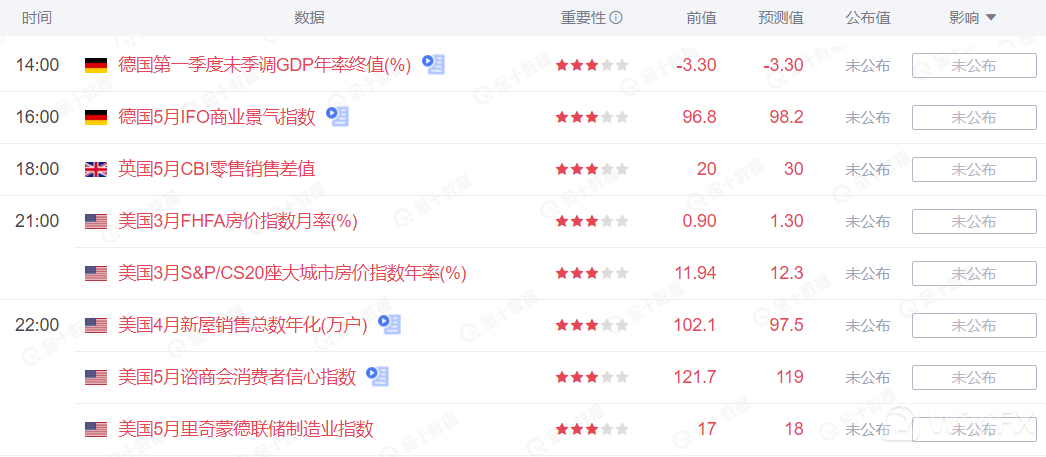The image size is (1046, 457).
Task: Open 美国3月S&P/CS20座大城市房价指数年率 entry
Action: click(x=292, y=273)
